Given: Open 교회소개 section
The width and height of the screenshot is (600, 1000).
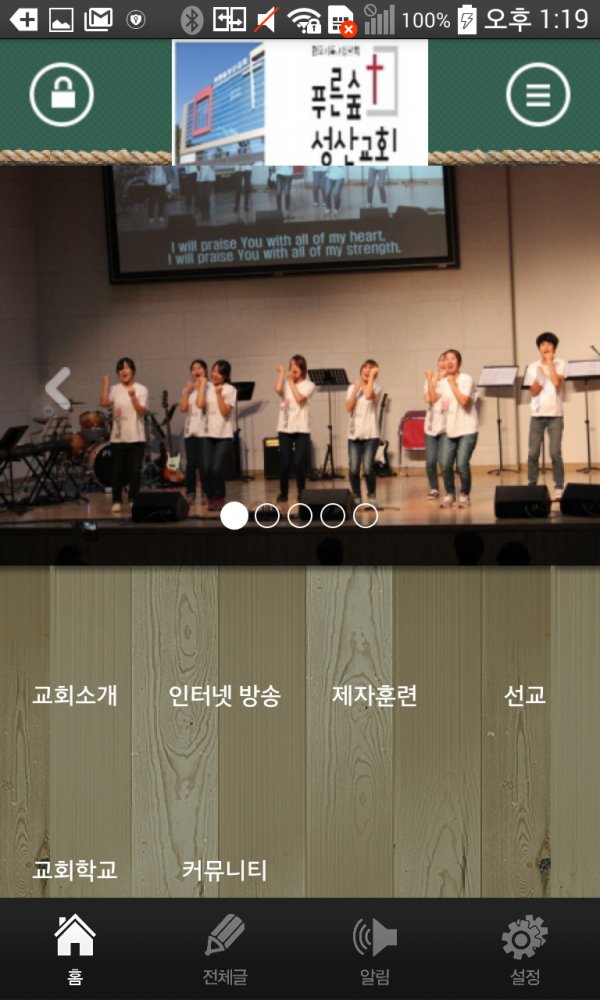Looking at the screenshot, I should pos(75,696).
